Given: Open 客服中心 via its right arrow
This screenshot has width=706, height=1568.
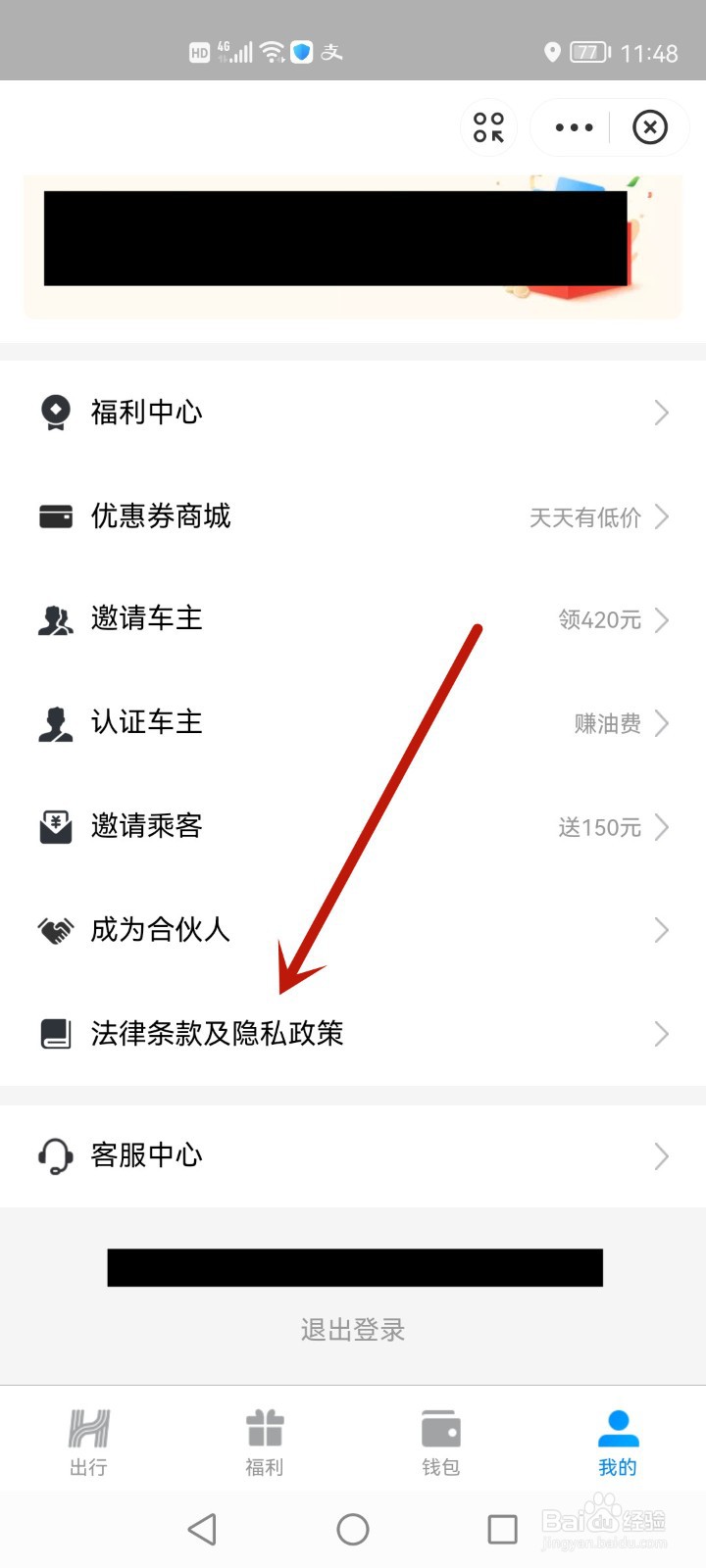Looking at the screenshot, I should point(661,1155).
